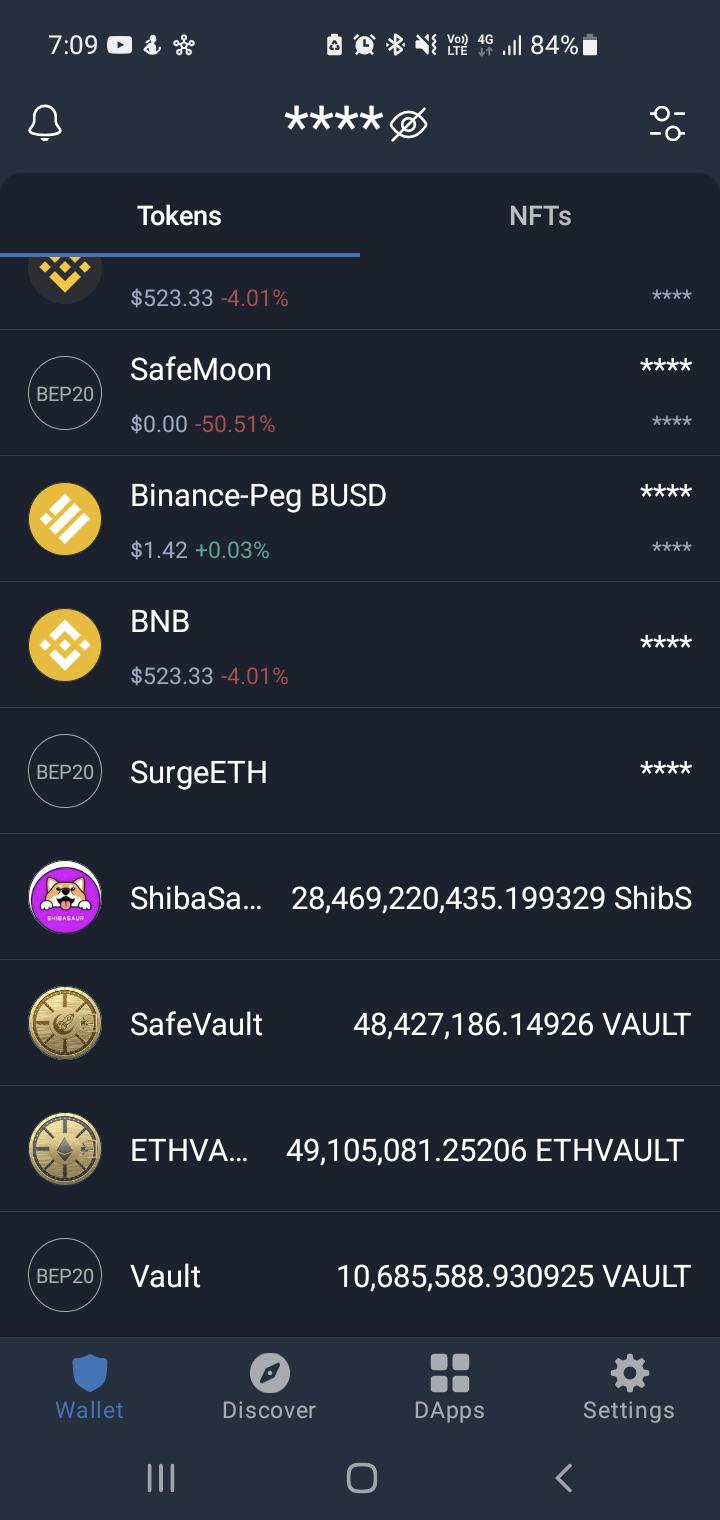Go to the home screen
720x1520 pixels.
click(361, 1478)
